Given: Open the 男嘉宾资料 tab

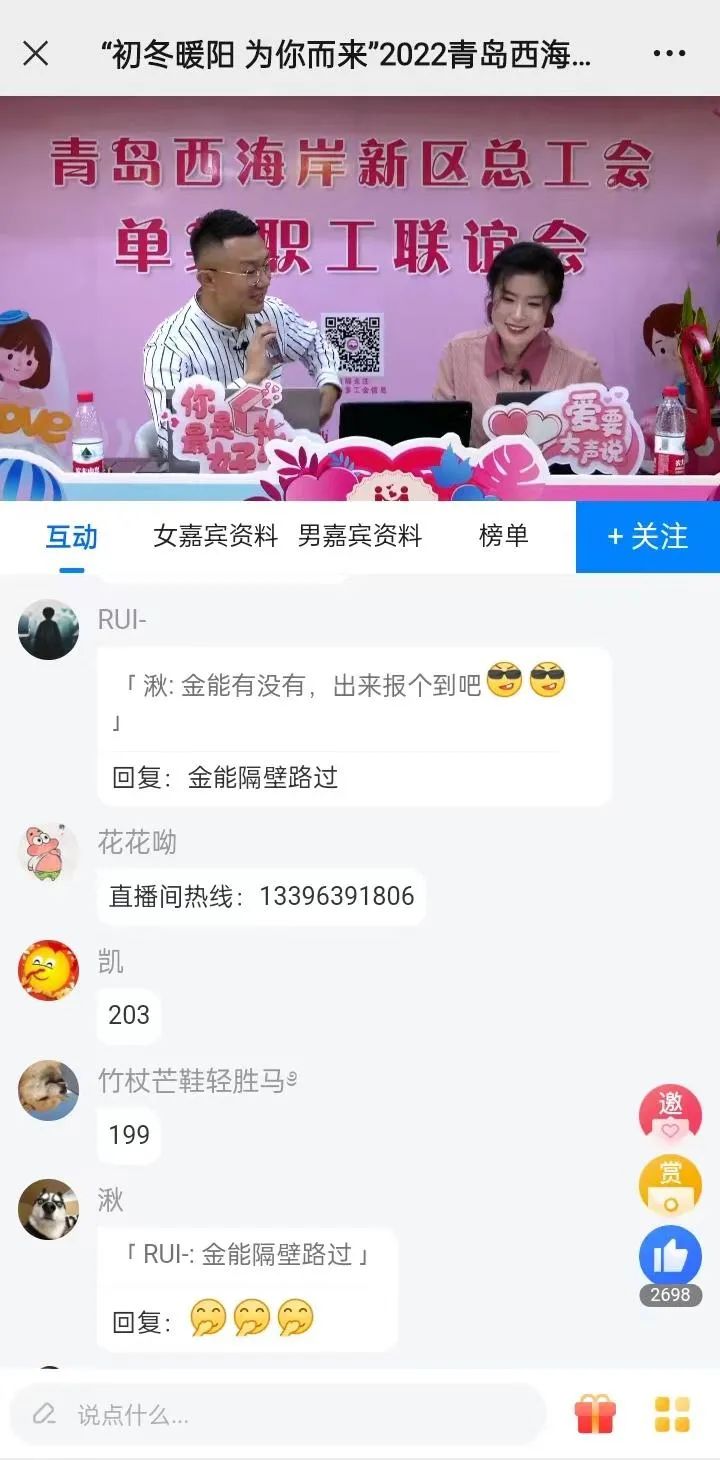Looking at the screenshot, I should click(360, 537).
